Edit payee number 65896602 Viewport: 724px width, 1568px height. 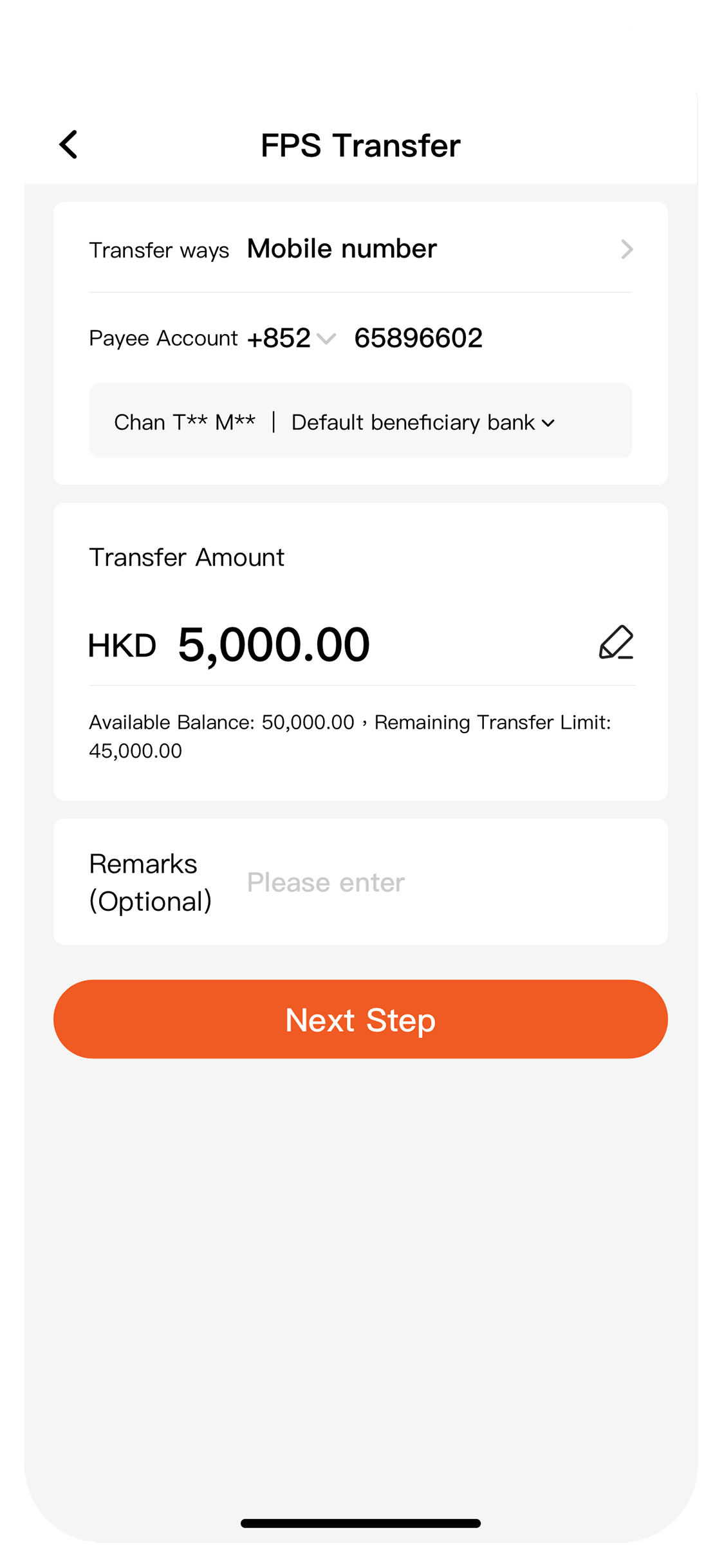418,339
